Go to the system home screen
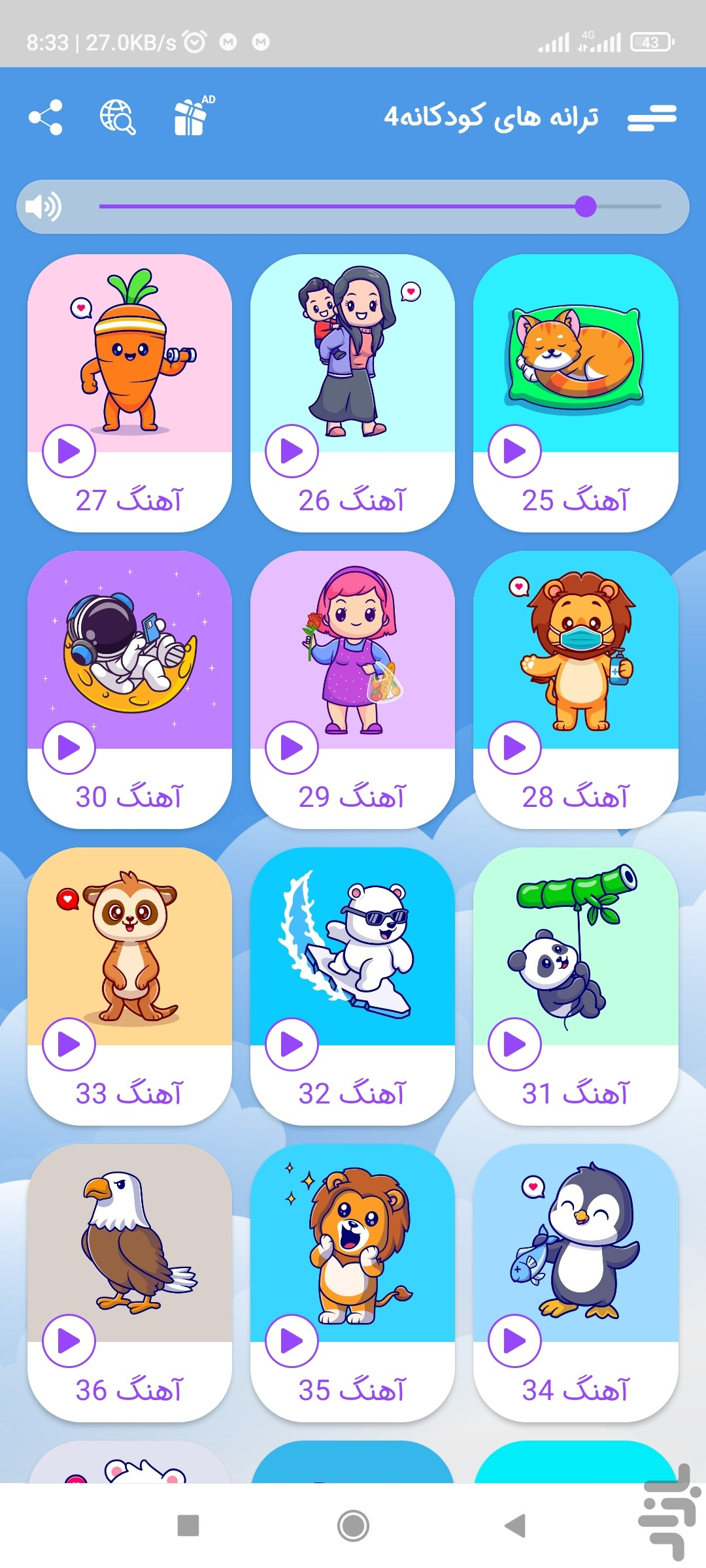The height and width of the screenshot is (1568, 706). pyautogui.click(x=353, y=1526)
